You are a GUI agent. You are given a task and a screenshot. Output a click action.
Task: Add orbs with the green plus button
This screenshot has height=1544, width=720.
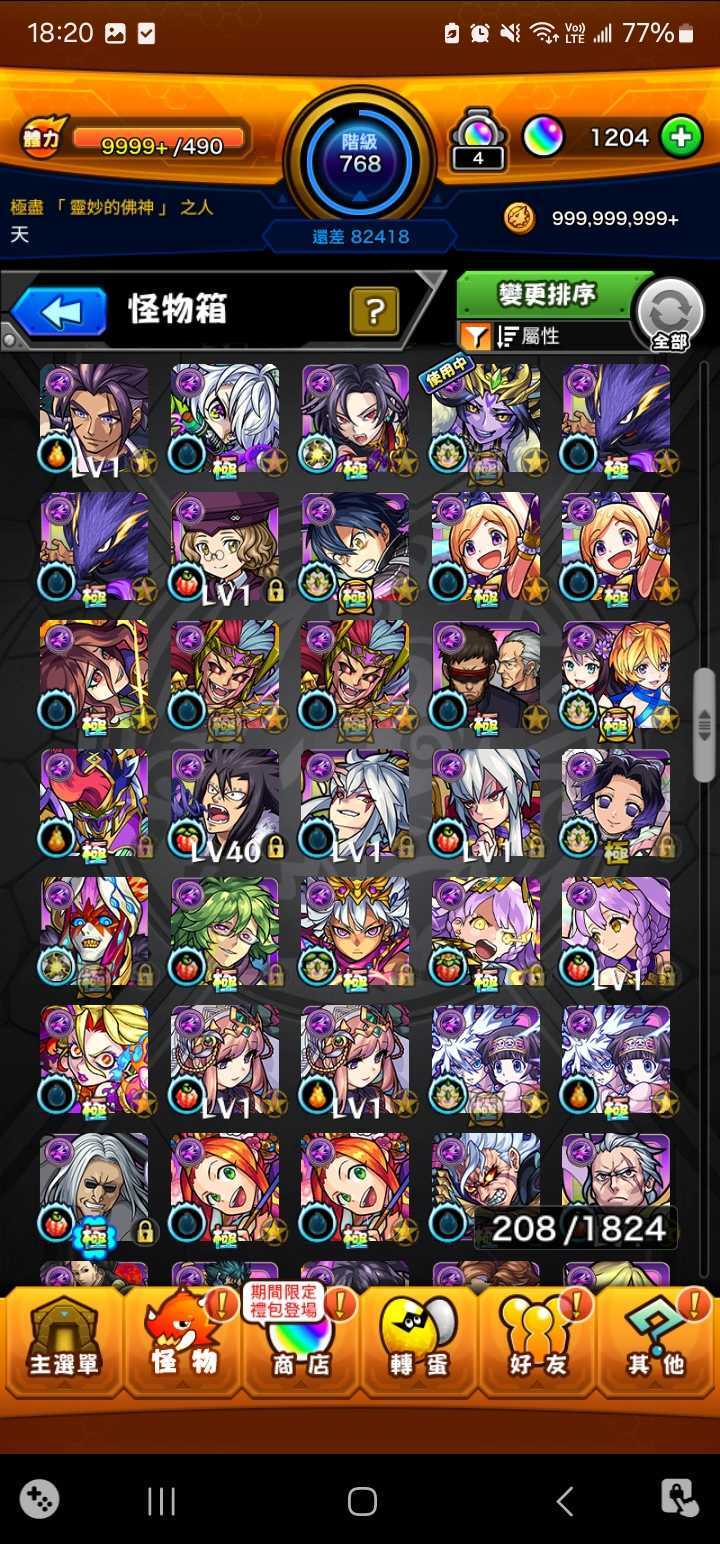point(681,137)
